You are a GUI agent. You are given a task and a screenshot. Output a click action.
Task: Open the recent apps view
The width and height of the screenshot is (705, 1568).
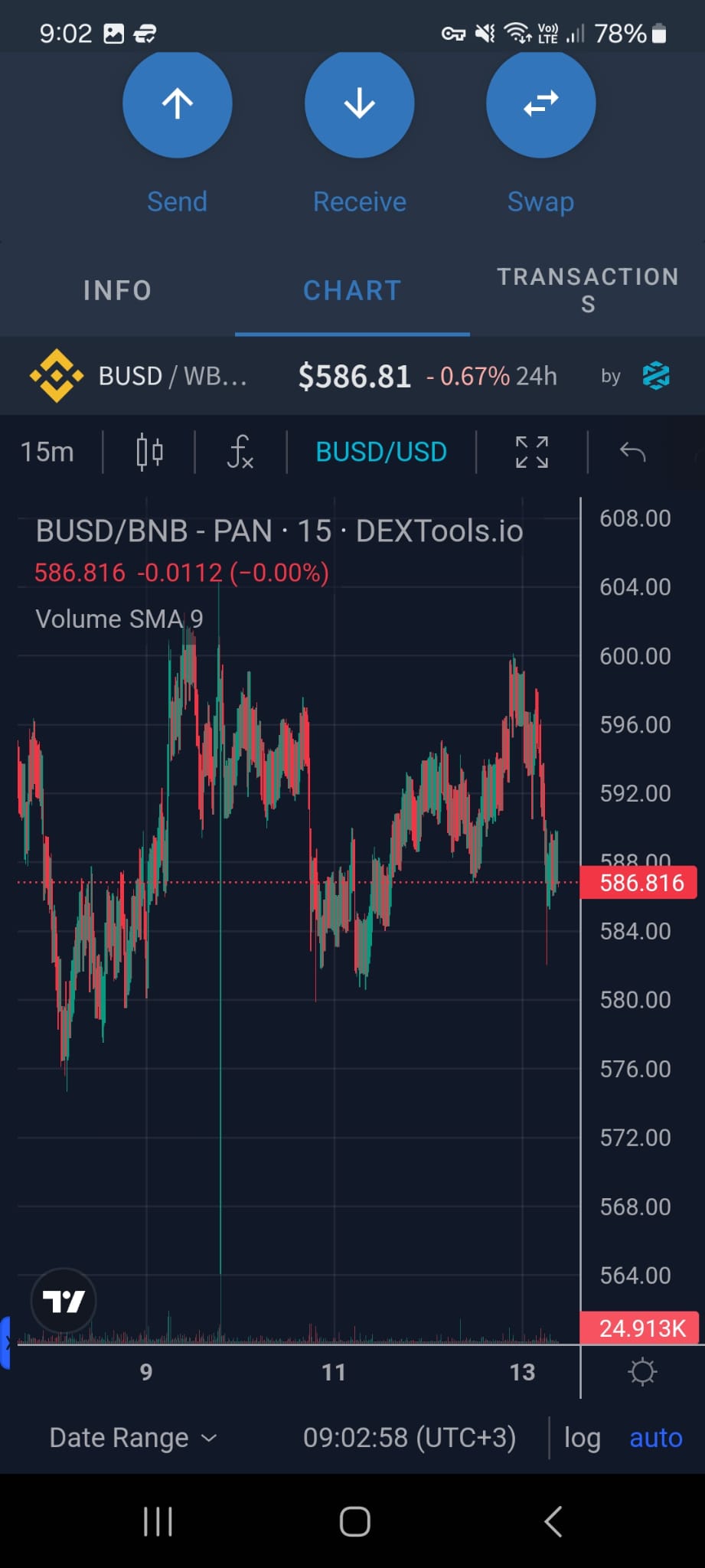pos(158,1521)
